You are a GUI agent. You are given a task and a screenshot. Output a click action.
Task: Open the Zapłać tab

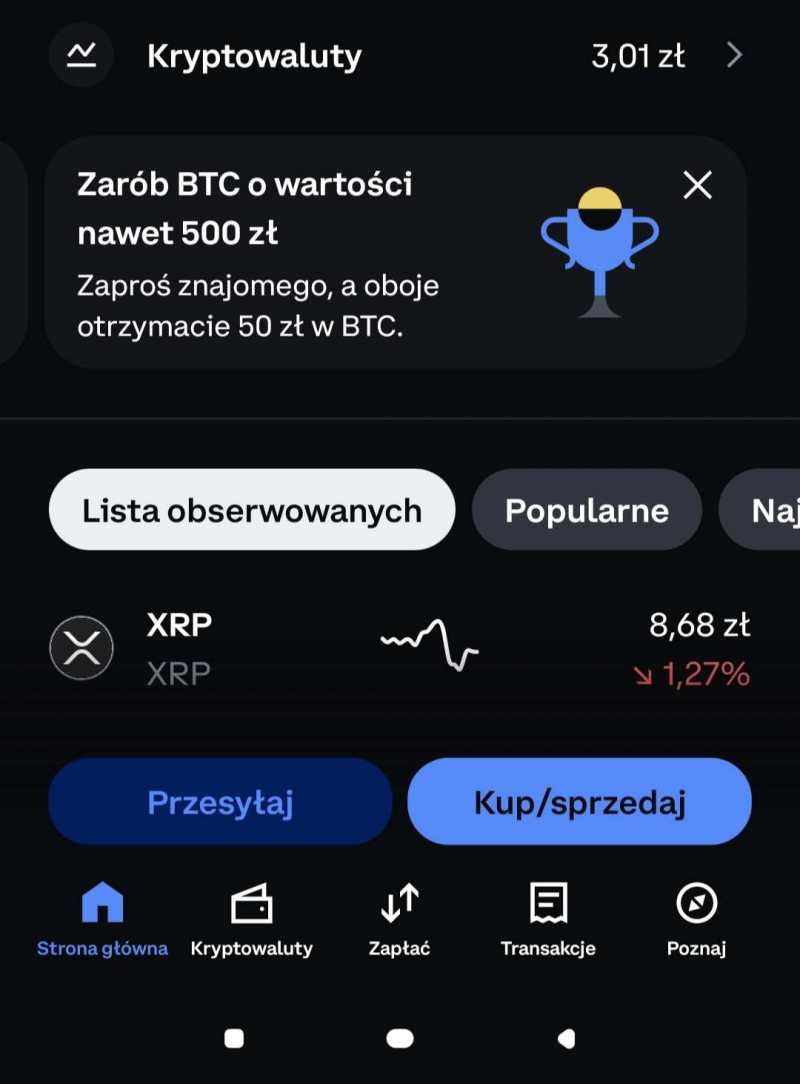click(399, 918)
